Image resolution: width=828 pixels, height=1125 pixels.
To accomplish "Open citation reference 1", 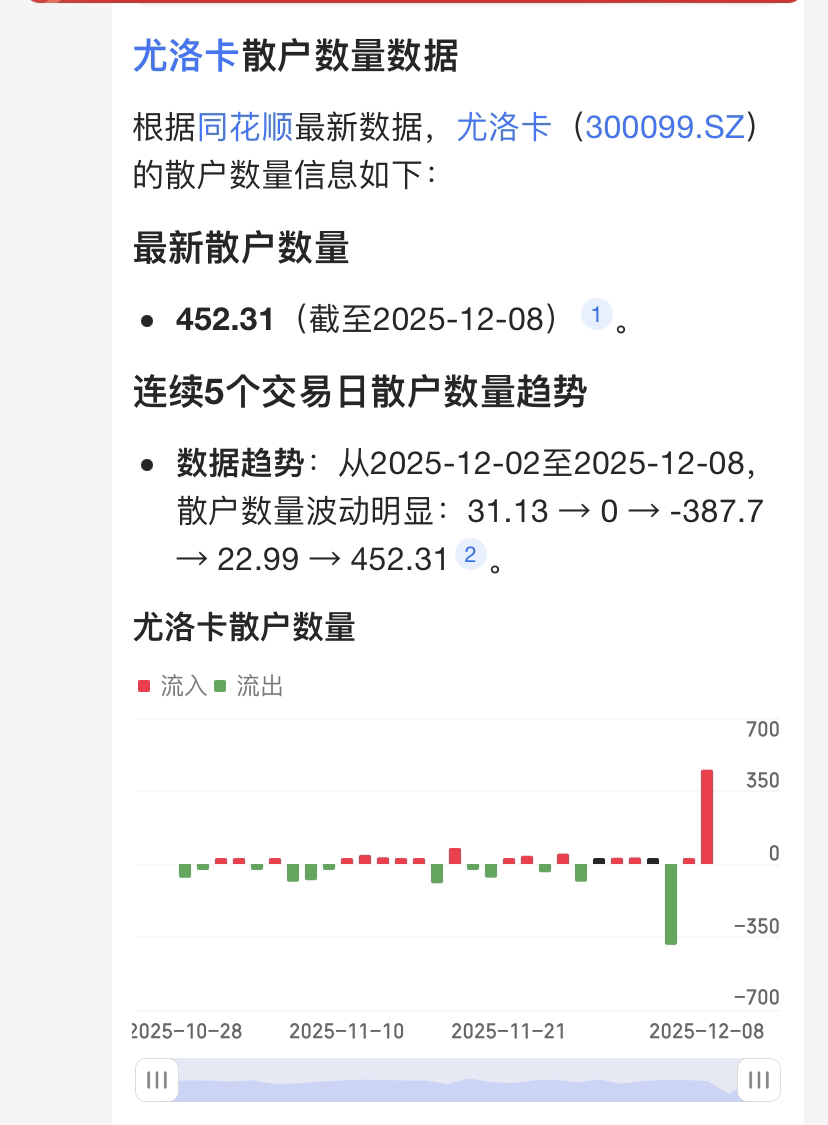I will point(596,314).
